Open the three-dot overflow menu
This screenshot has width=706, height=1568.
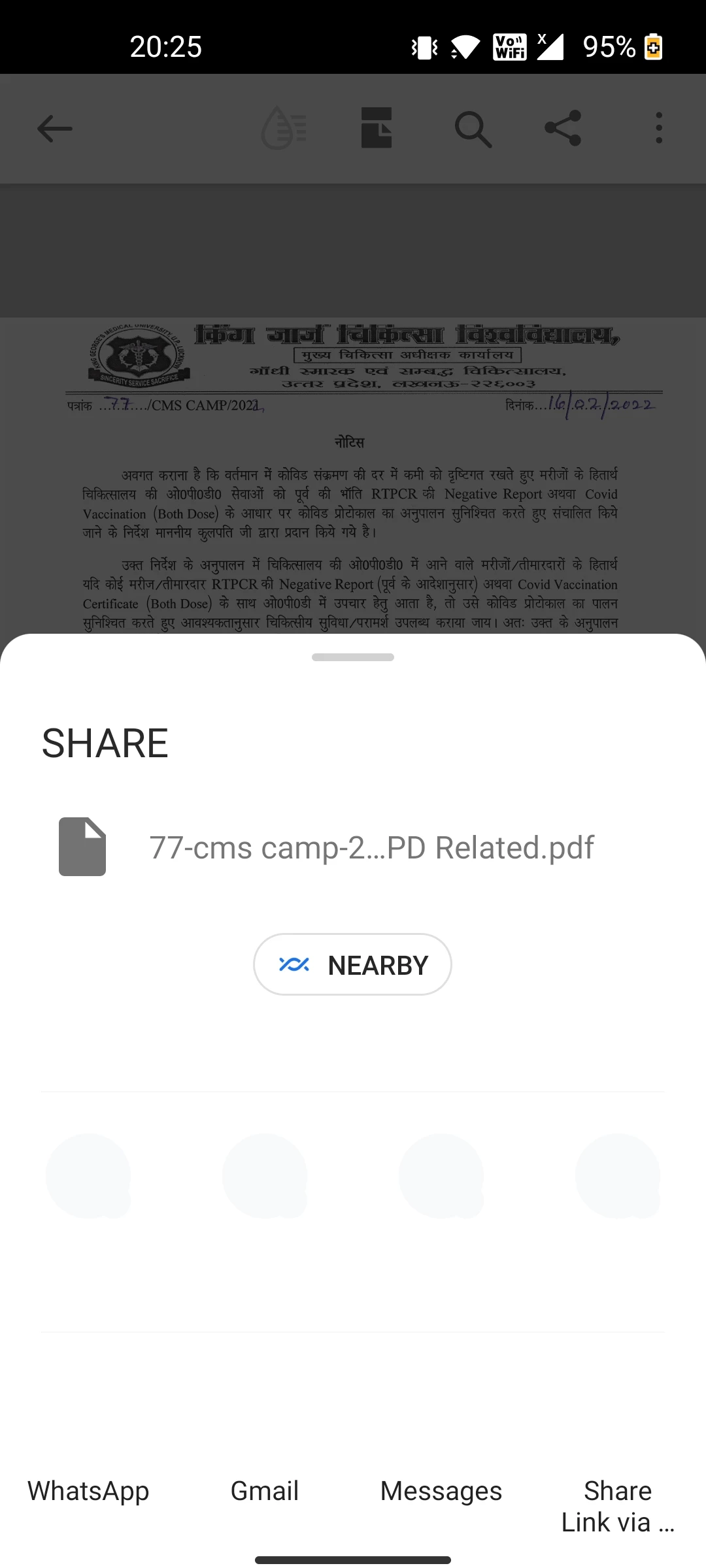pos(659,128)
